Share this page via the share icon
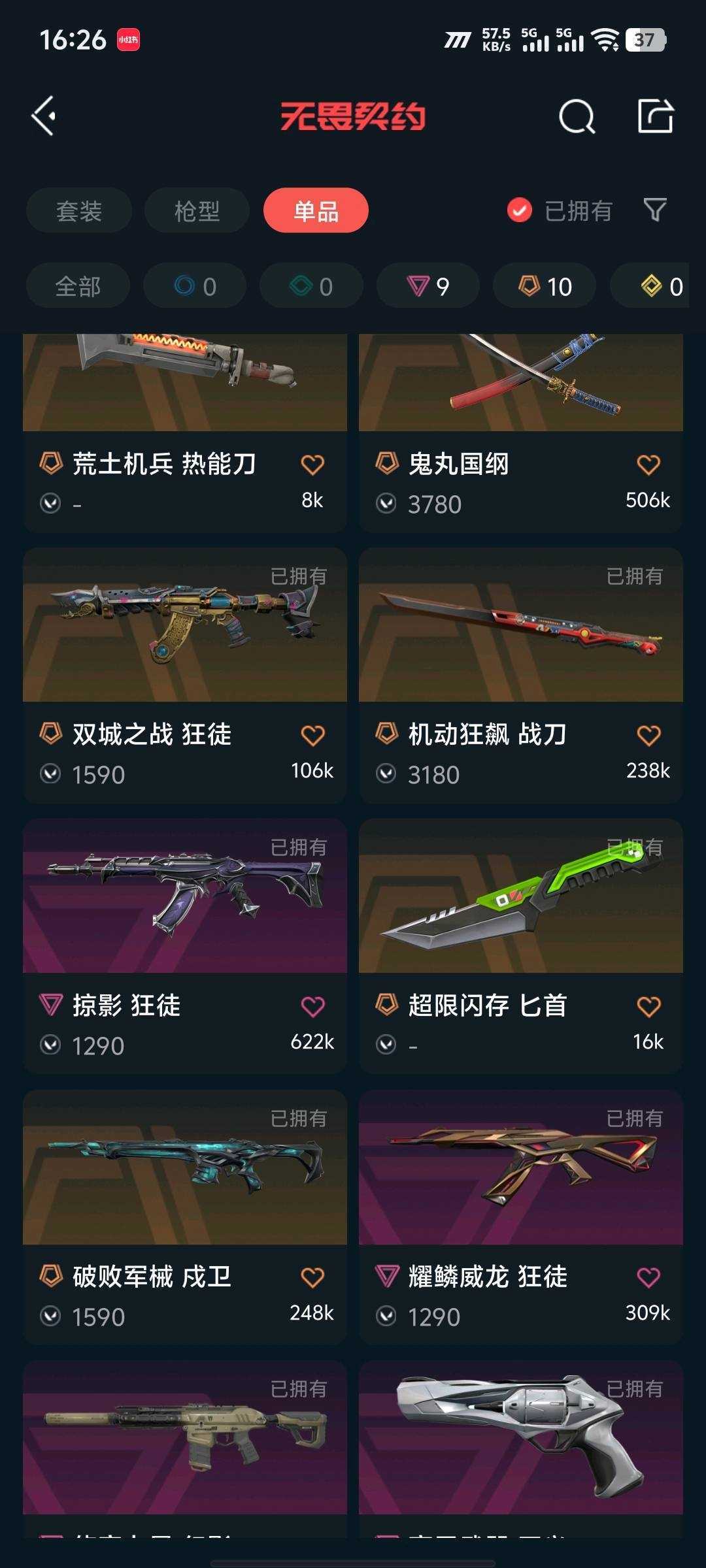Screen dimensions: 706x1568 [x=655, y=116]
